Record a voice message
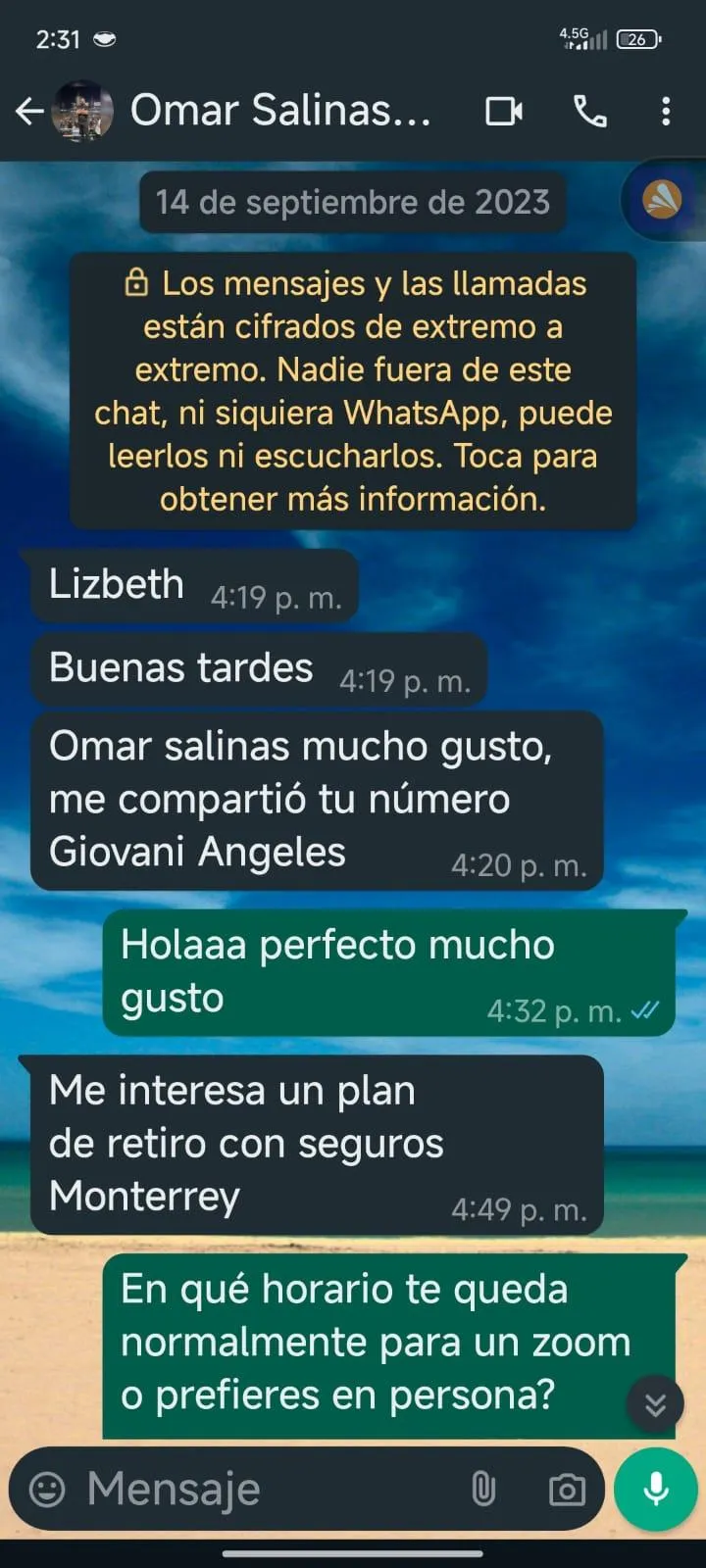706x1568 pixels. point(655,1490)
